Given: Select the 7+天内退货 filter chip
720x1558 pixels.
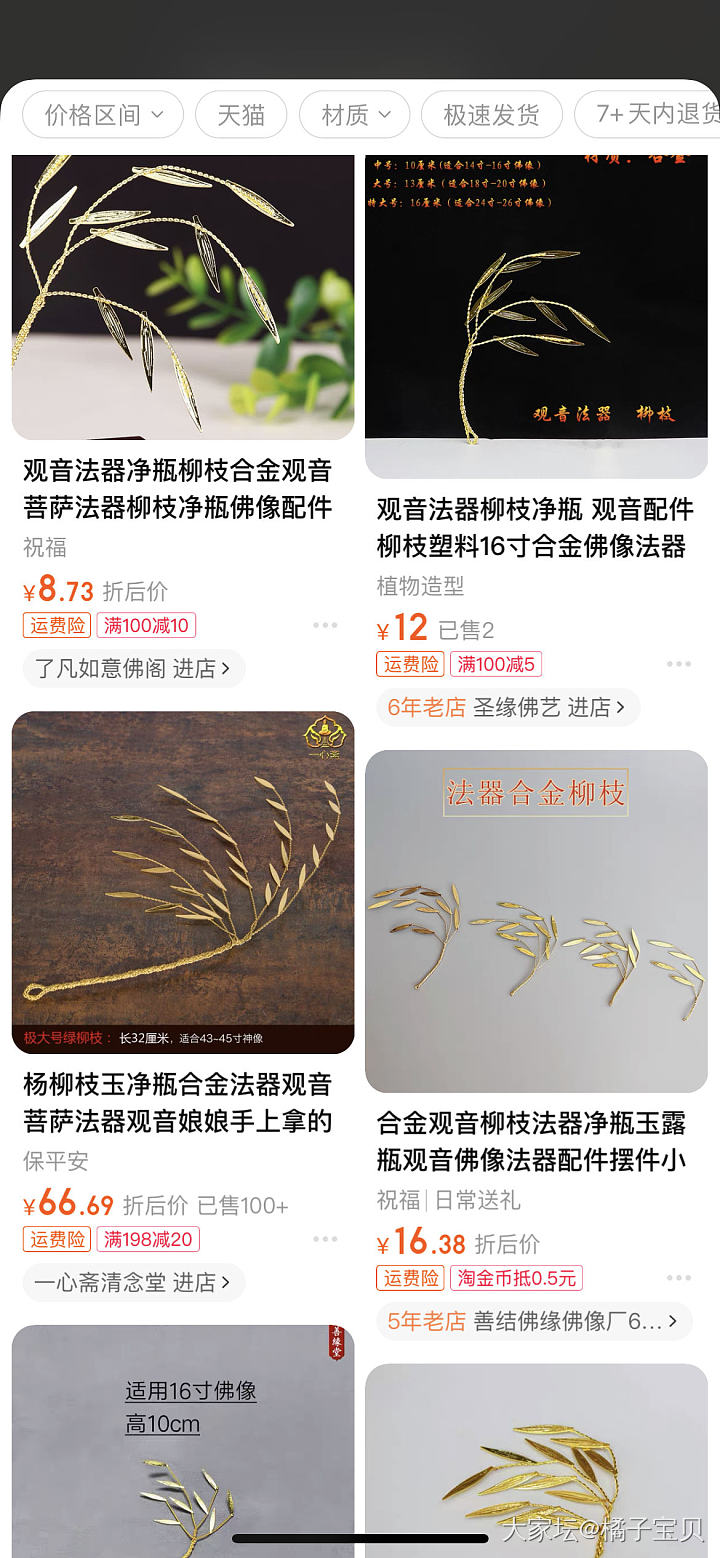Looking at the screenshot, I should 650,115.
